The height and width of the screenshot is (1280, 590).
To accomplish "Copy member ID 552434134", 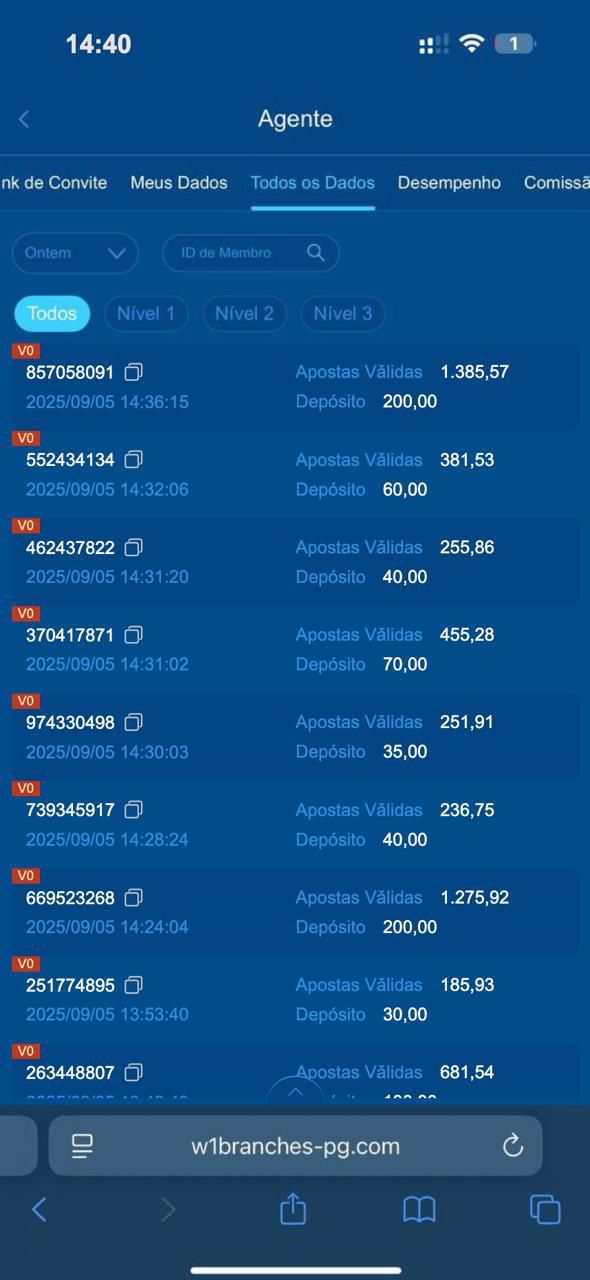I will click(134, 460).
